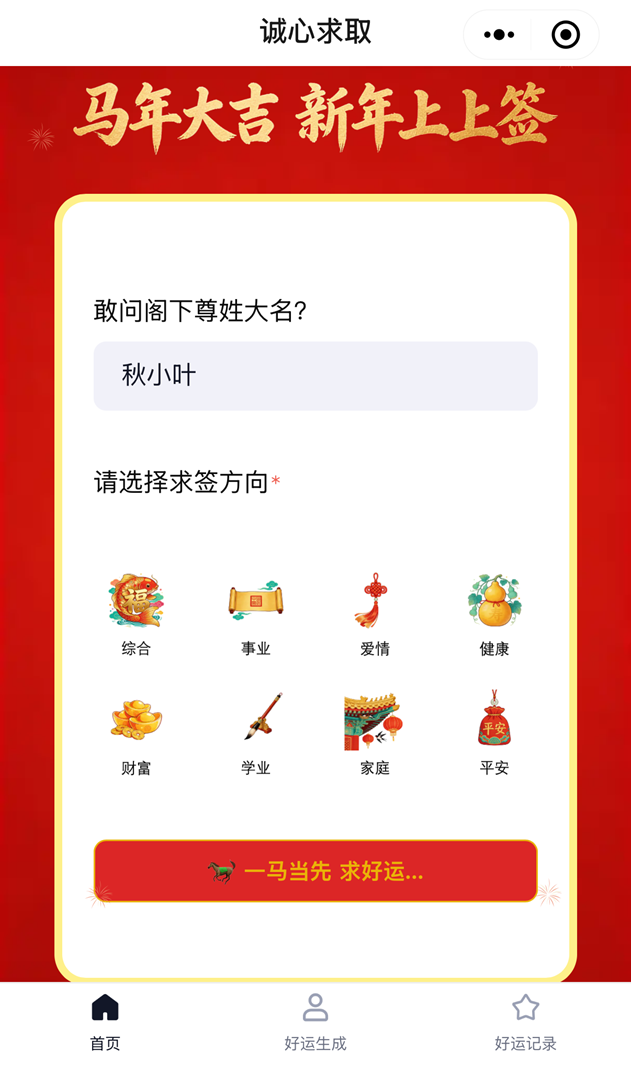Select the 家庭 fortune direction

pyautogui.click(x=375, y=732)
